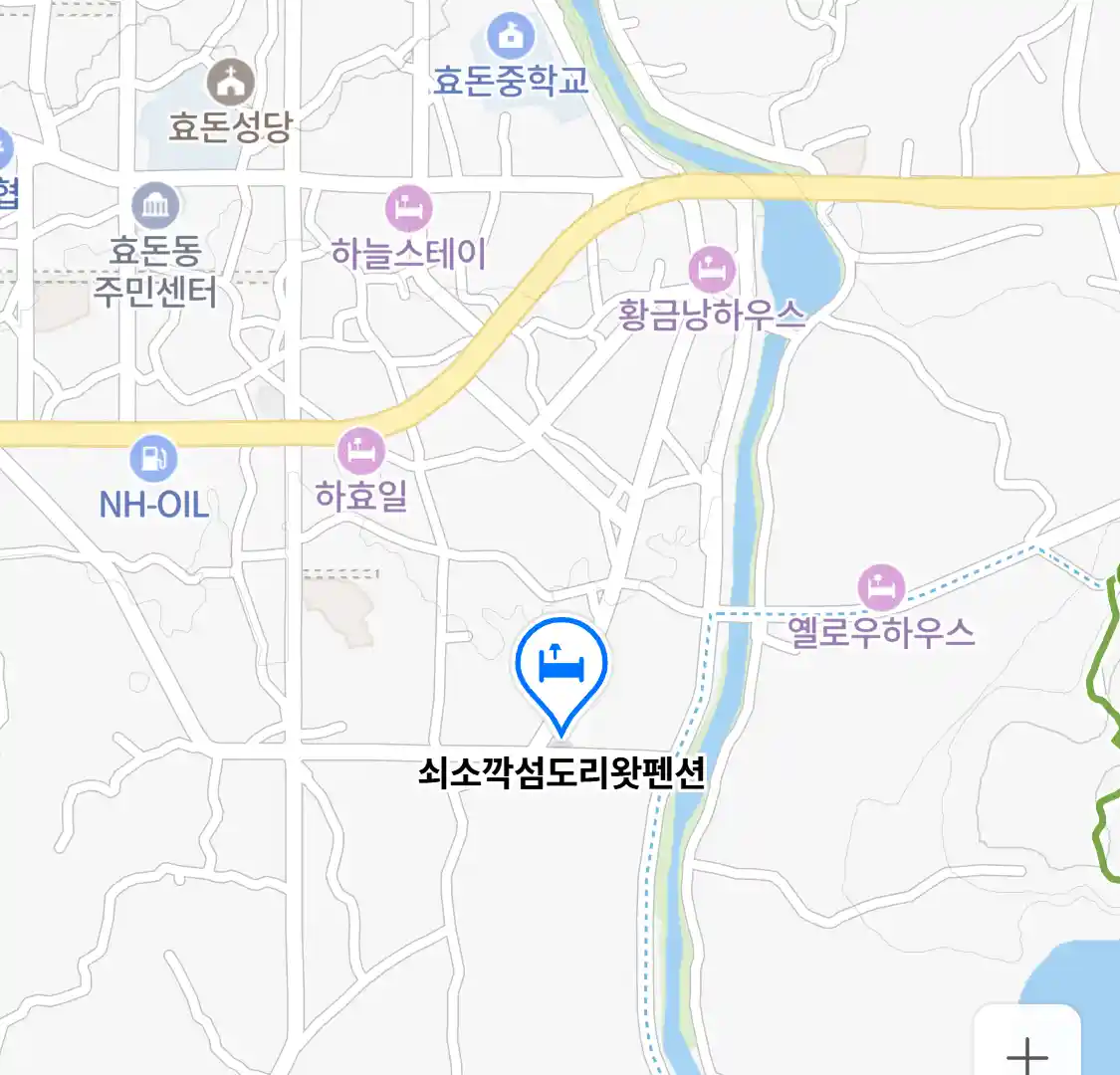Screen dimensions: 1120x1075
Task: Open the 효돈중학교 school marker
Action: pyautogui.click(x=511, y=38)
